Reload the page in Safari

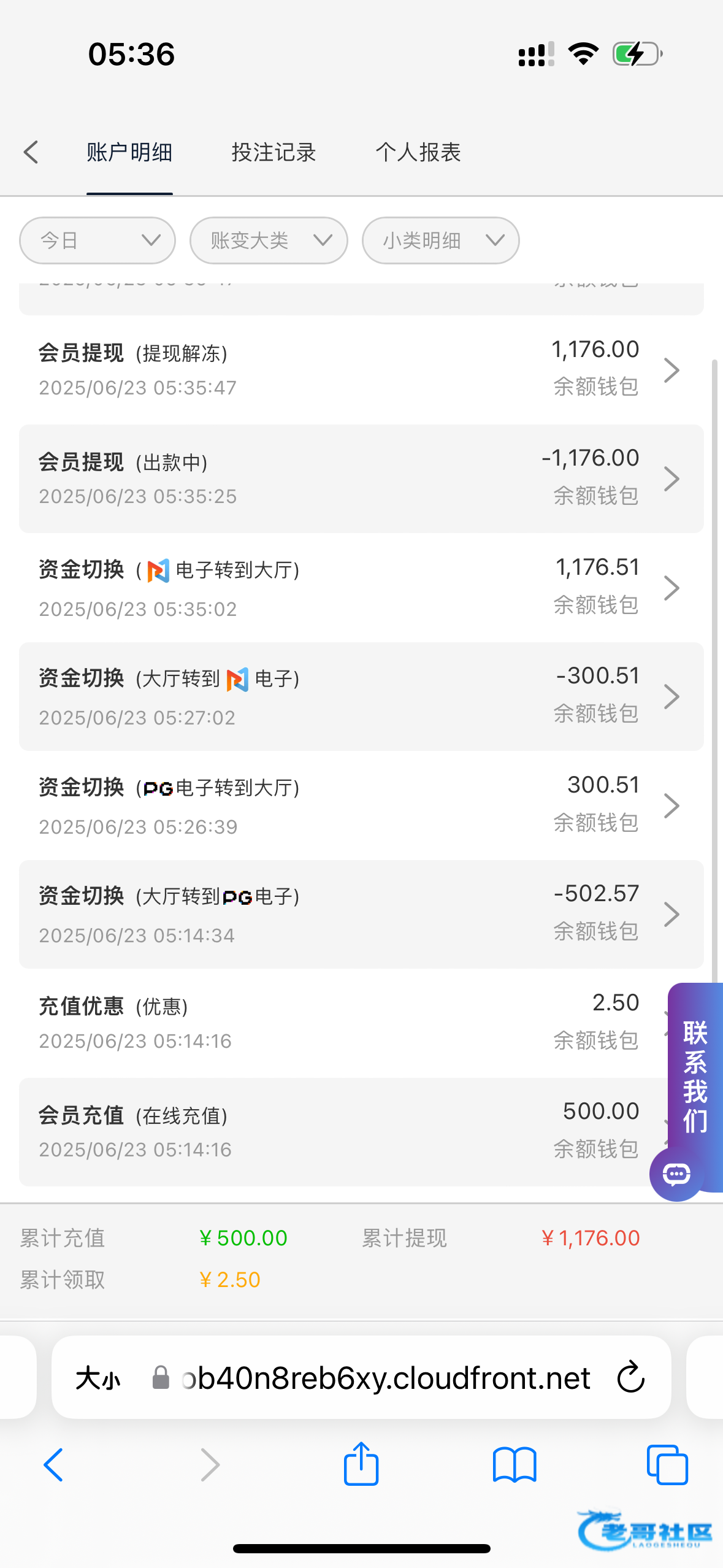tap(631, 1377)
